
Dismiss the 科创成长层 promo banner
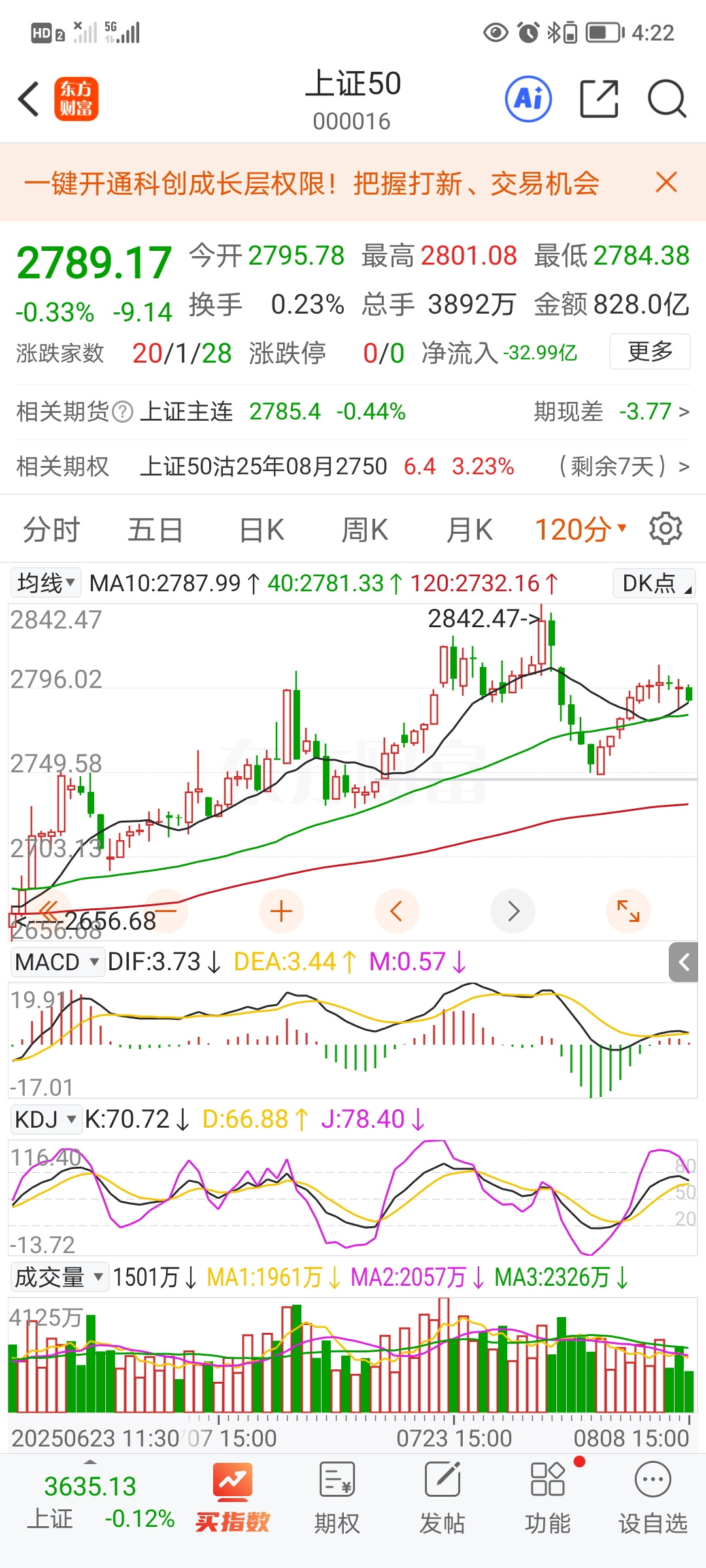[666, 182]
